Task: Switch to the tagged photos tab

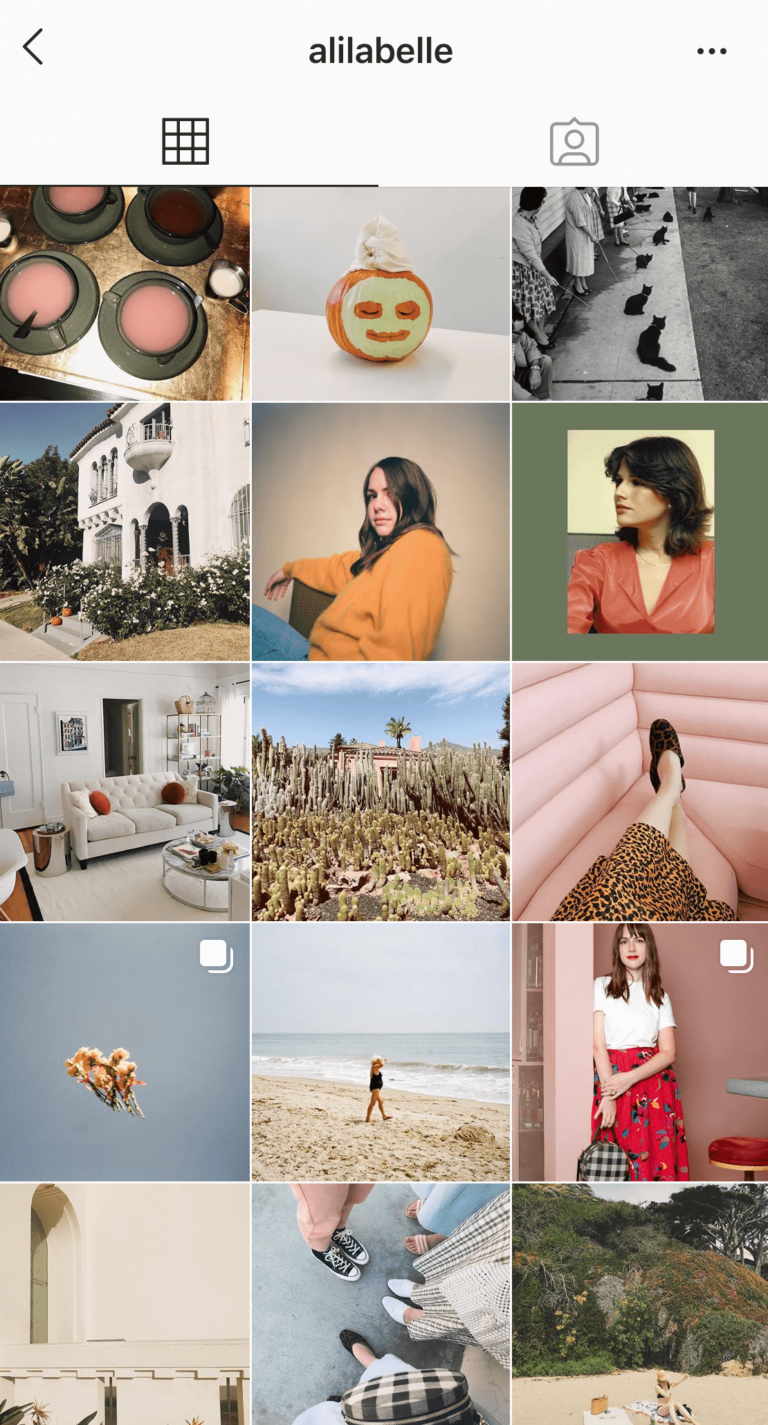Action: click(x=576, y=141)
